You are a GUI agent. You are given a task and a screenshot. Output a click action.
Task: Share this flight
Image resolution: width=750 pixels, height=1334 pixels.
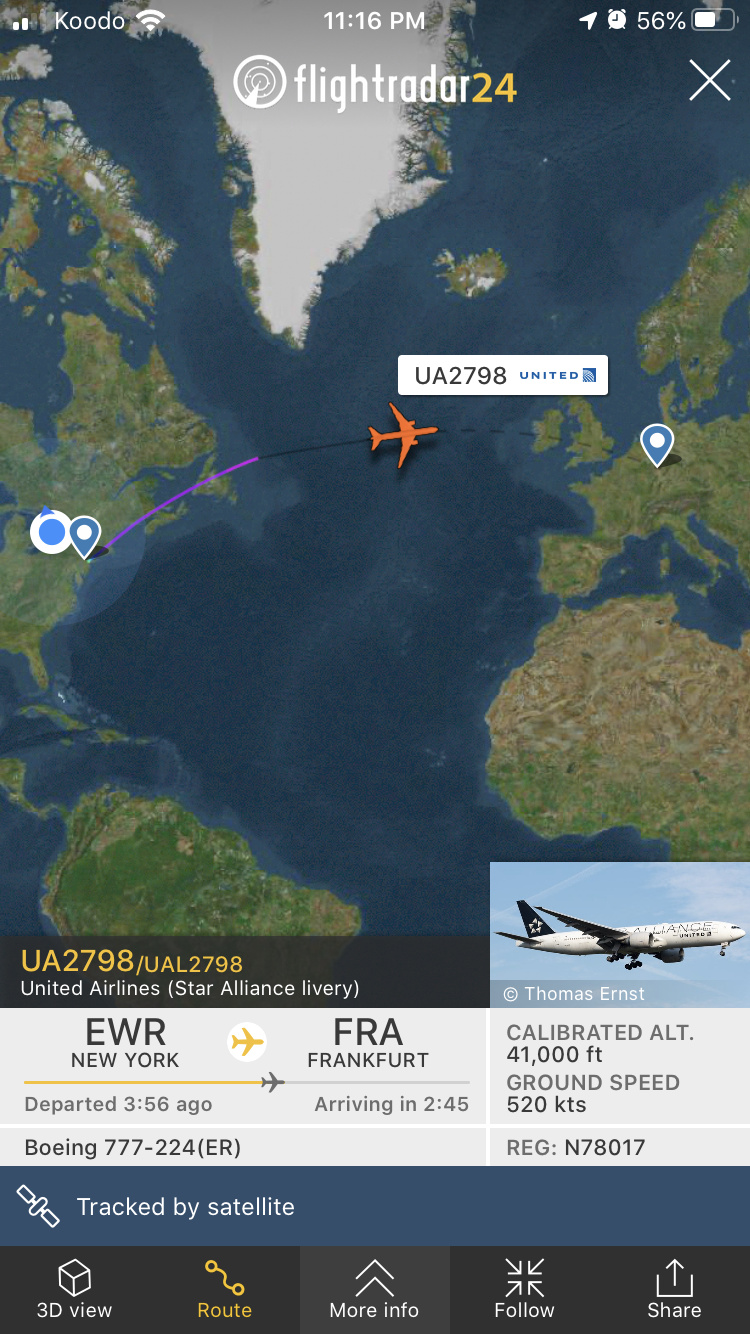pyautogui.click(x=674, y=1290)
